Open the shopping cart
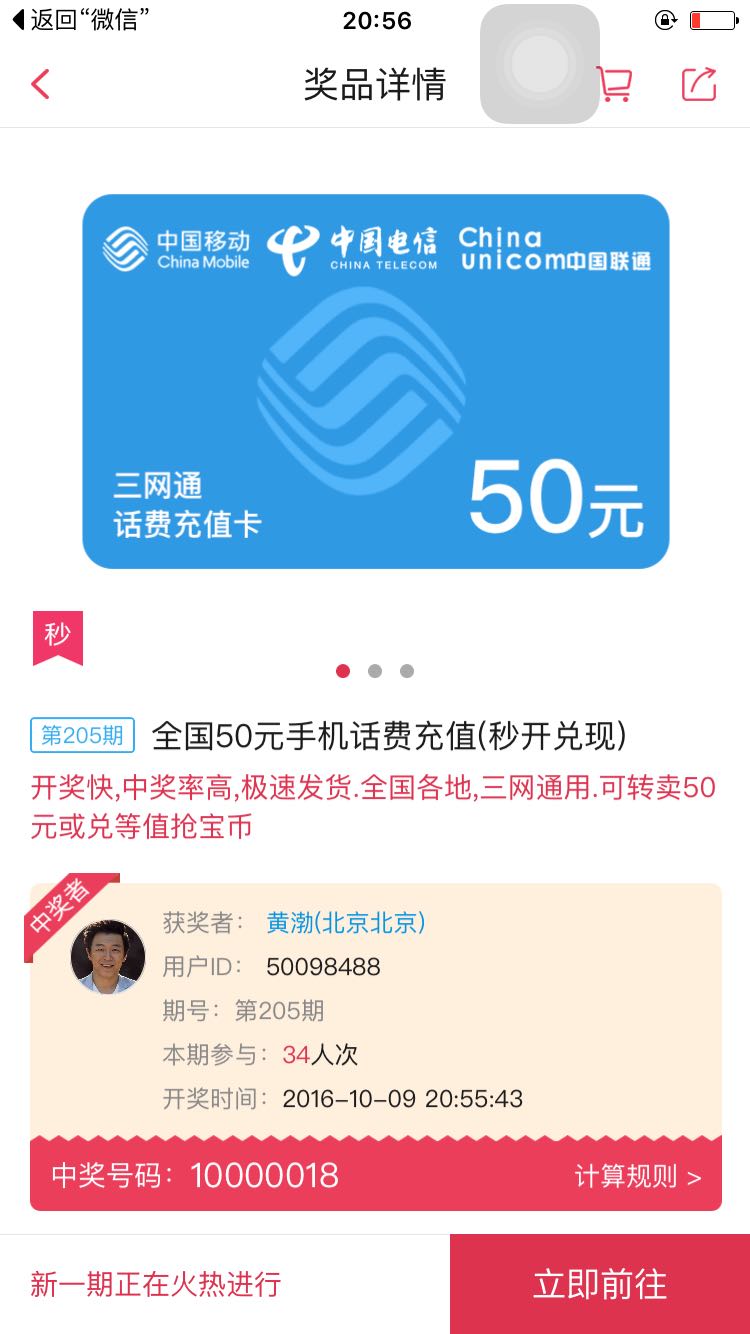Screen dimensions: 750x1334 [616, 84]
